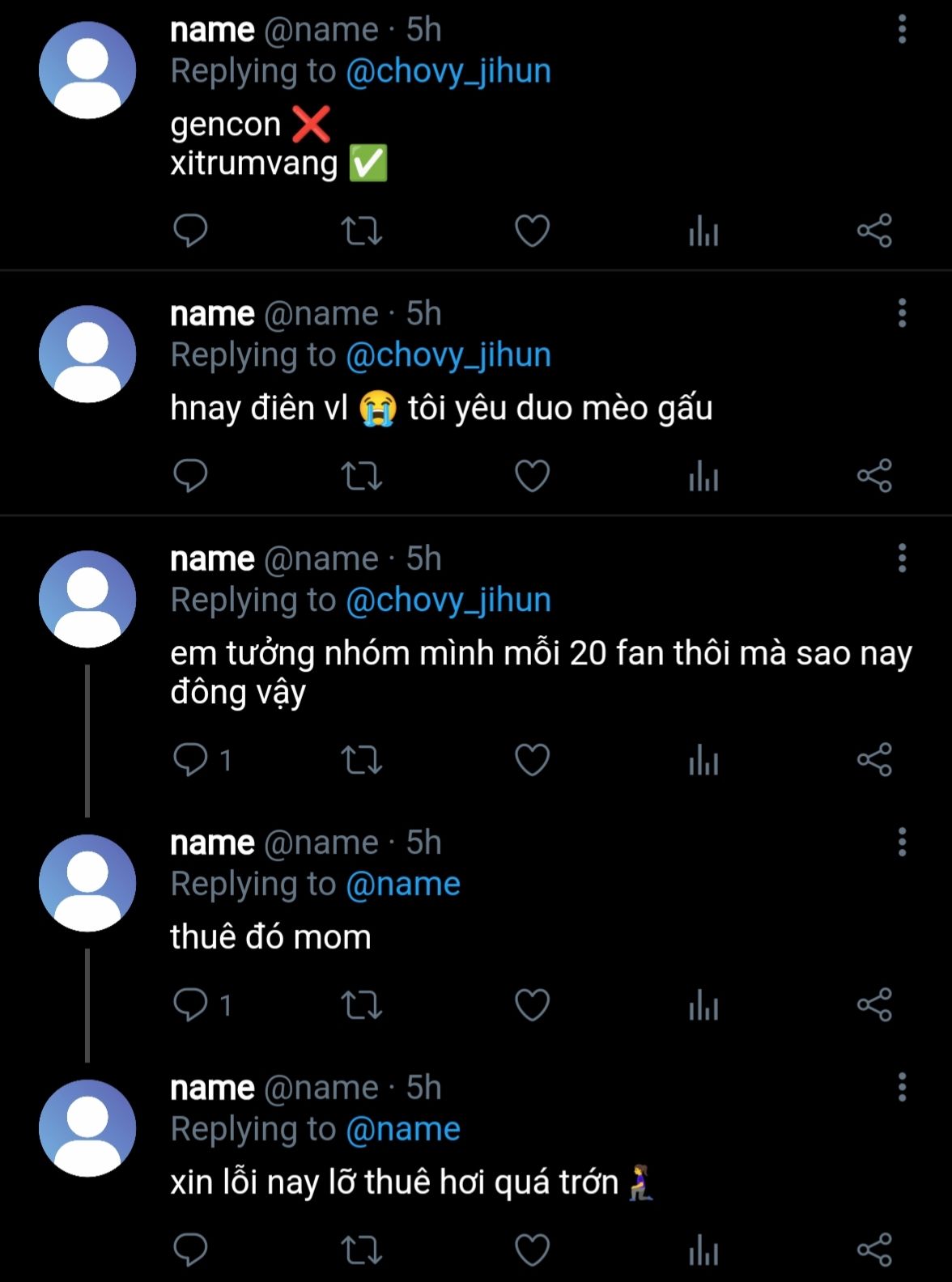Viewport: 952px width, 1282px height.
Task: Like the "hnay điên vl" tweet
Action: [532, 476]
